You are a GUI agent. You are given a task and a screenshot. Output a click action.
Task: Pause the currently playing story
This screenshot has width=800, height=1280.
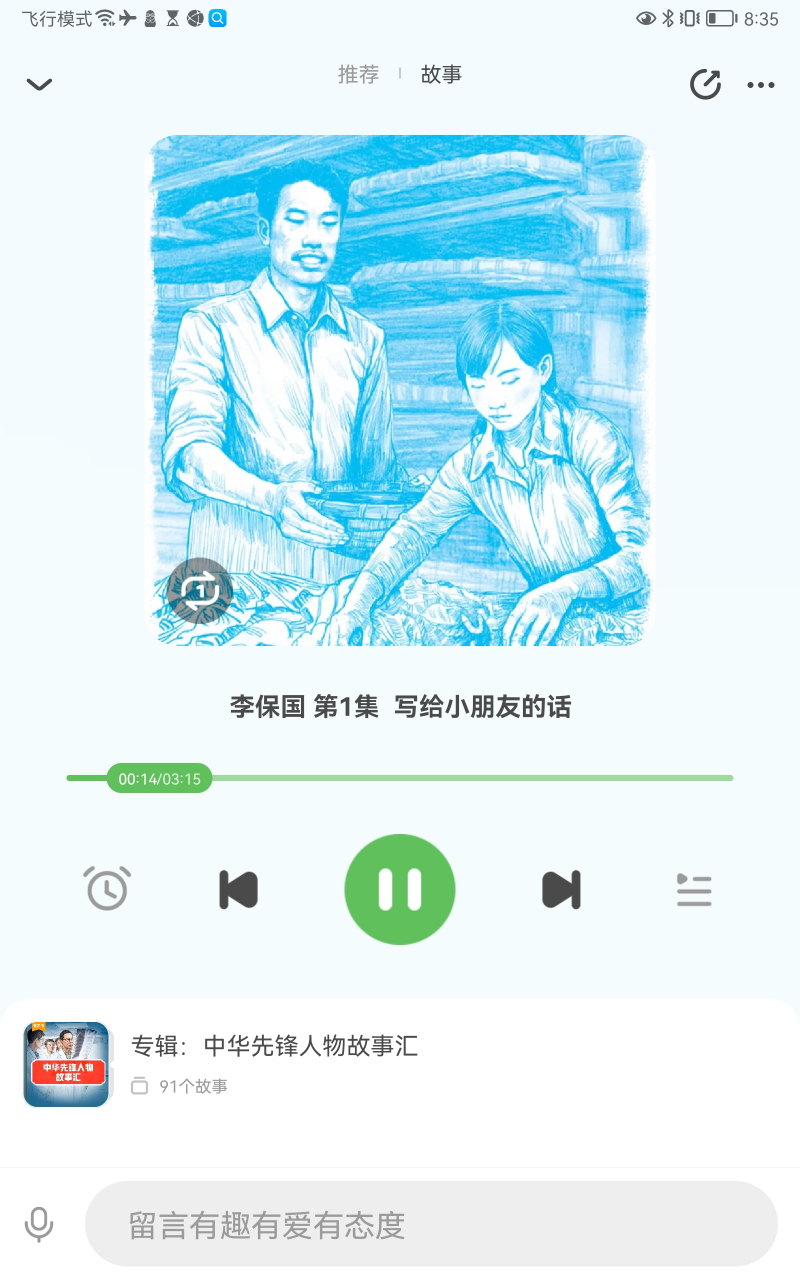(x=400, y=889)
